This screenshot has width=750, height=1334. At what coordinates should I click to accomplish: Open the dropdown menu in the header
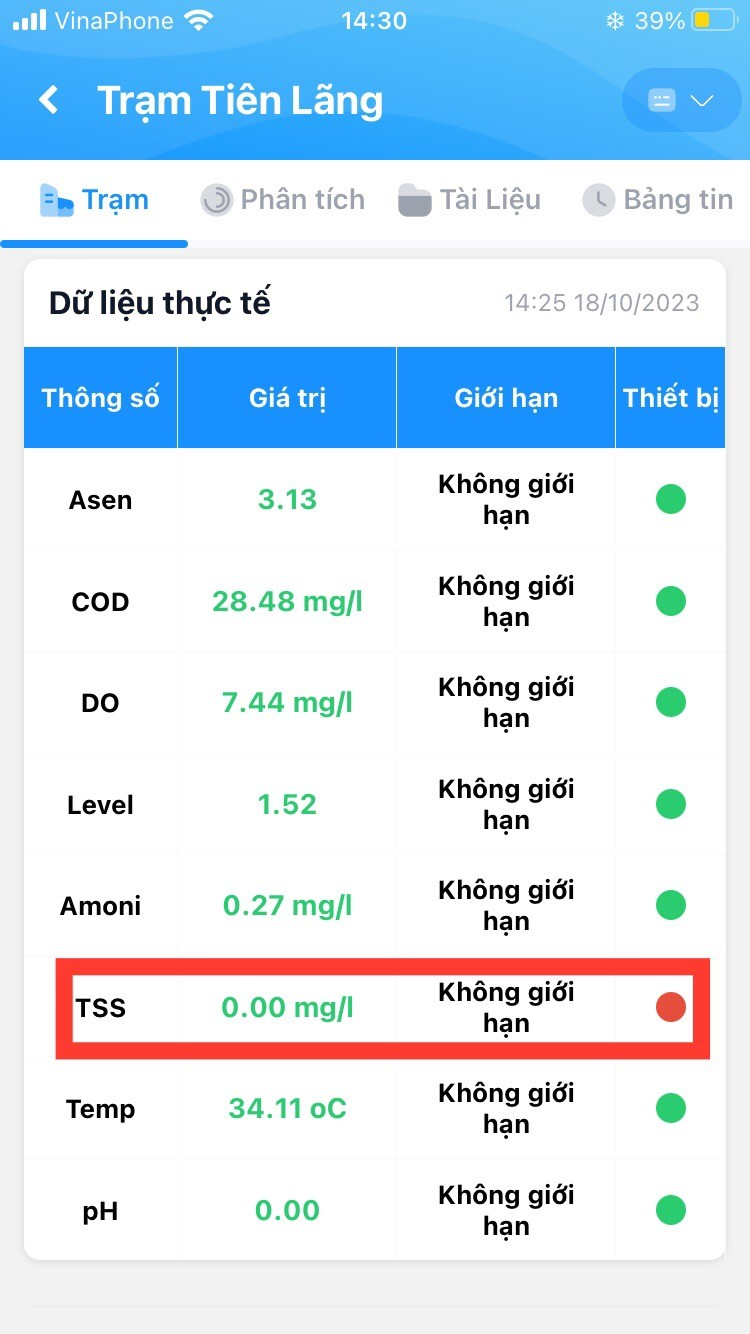coord(681,100)
